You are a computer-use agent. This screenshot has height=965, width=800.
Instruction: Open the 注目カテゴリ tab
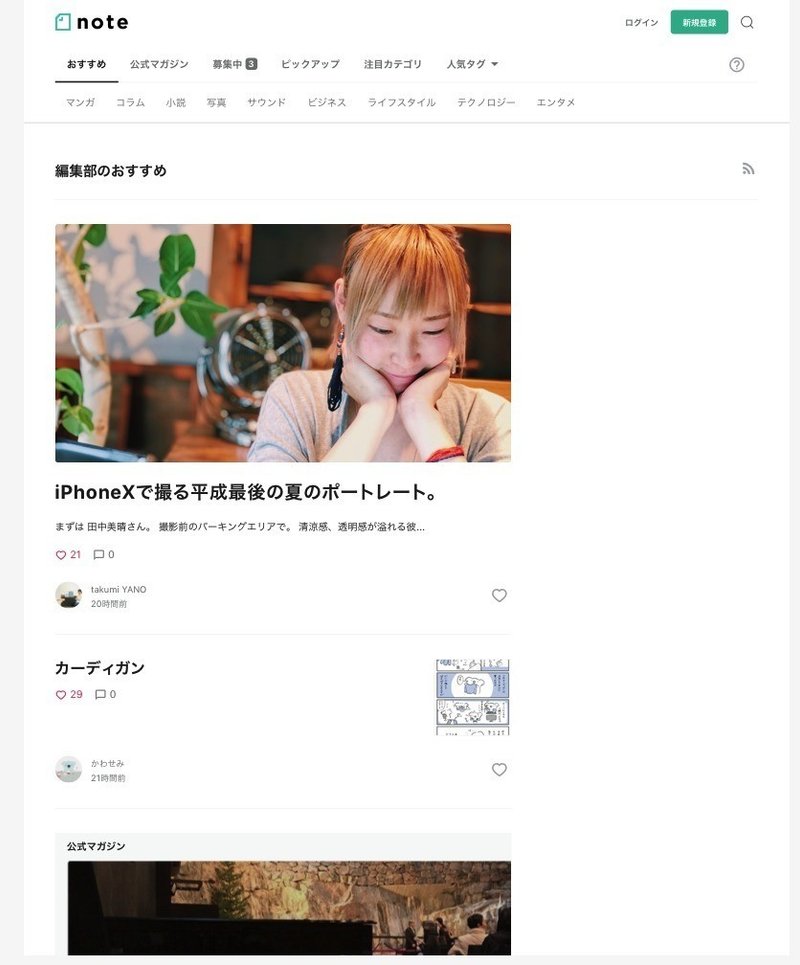click(x=393, y=64)
